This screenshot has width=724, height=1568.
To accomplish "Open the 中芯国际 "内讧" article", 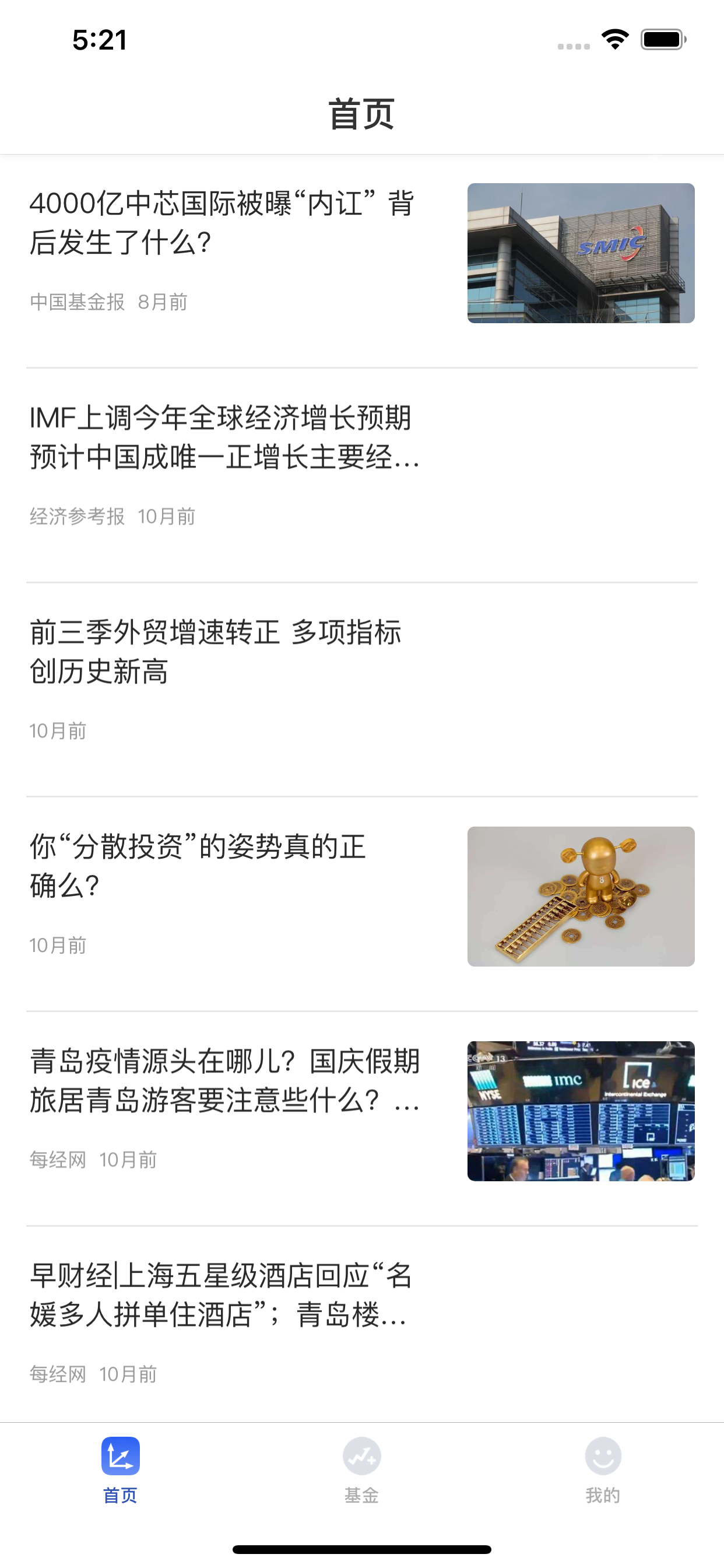I will pyautogui.click(x=362, y=261).
